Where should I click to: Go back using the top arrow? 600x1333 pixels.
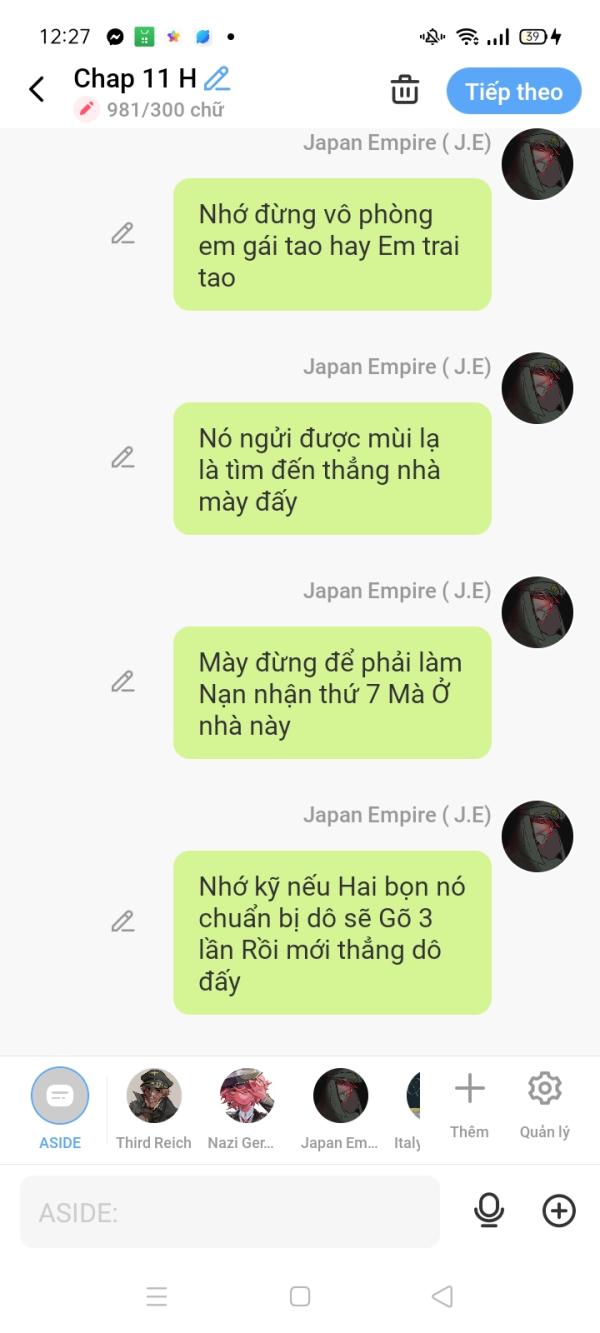(x=37, y=90)
